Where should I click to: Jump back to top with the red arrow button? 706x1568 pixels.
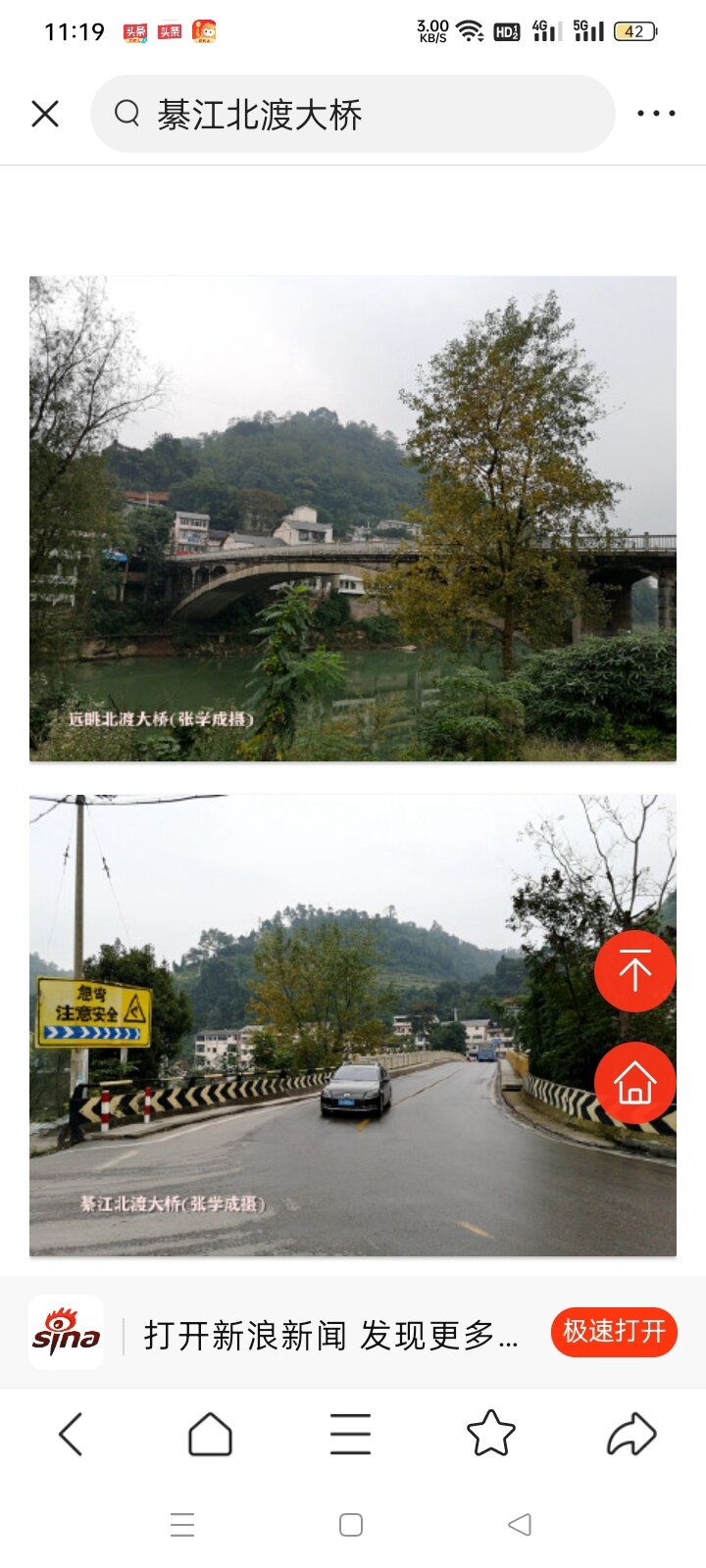(x=634, y=971)
